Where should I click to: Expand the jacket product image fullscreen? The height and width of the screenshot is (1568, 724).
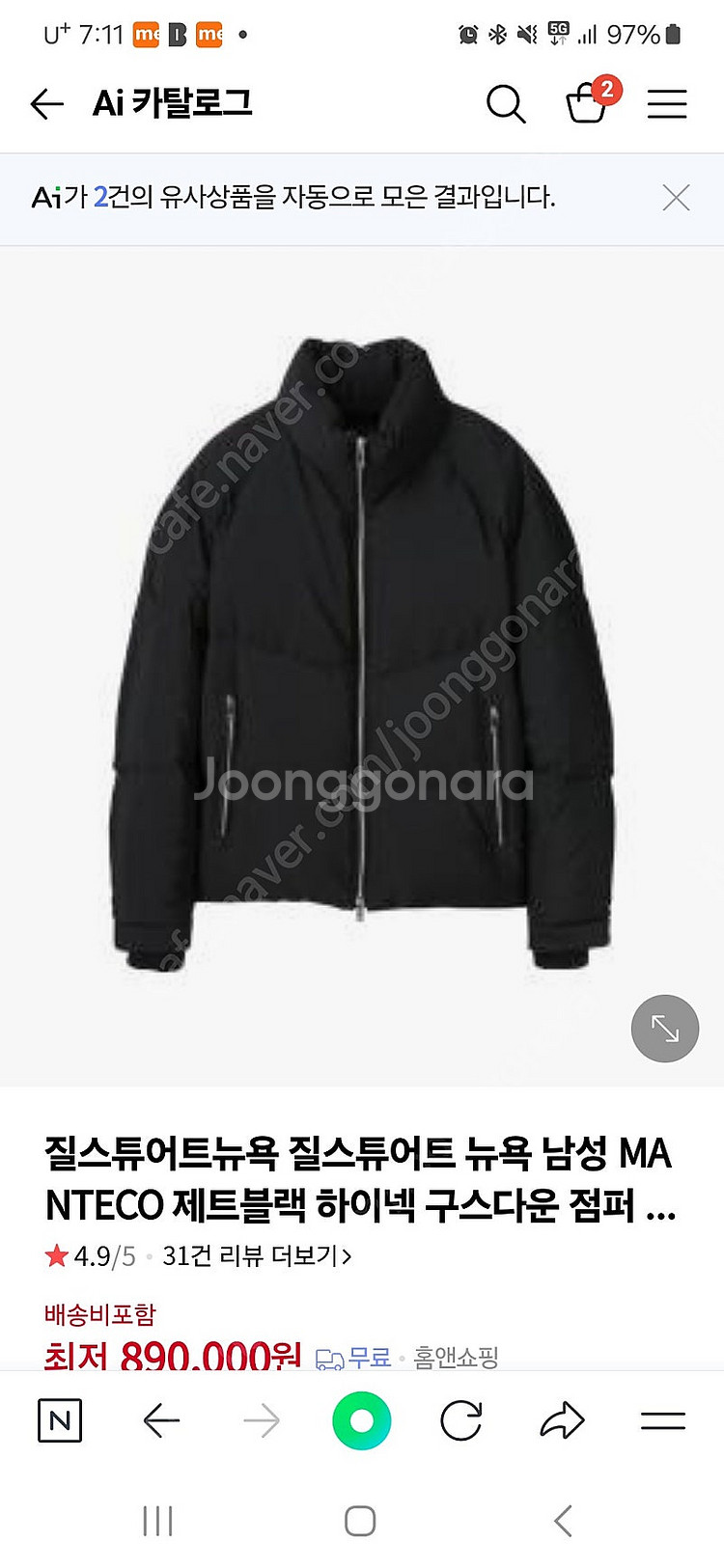coord(664,1029)
